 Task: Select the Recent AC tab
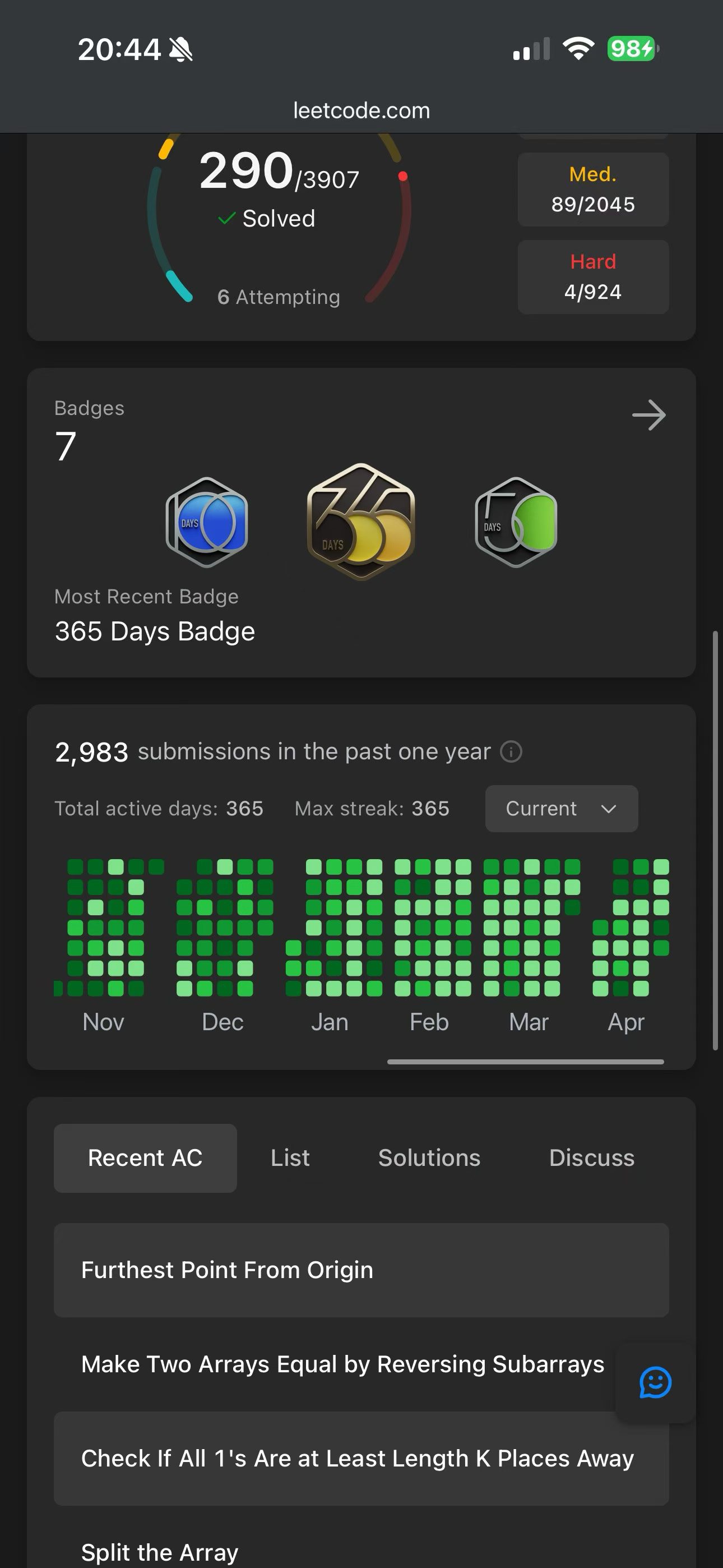pos(145,1157)
